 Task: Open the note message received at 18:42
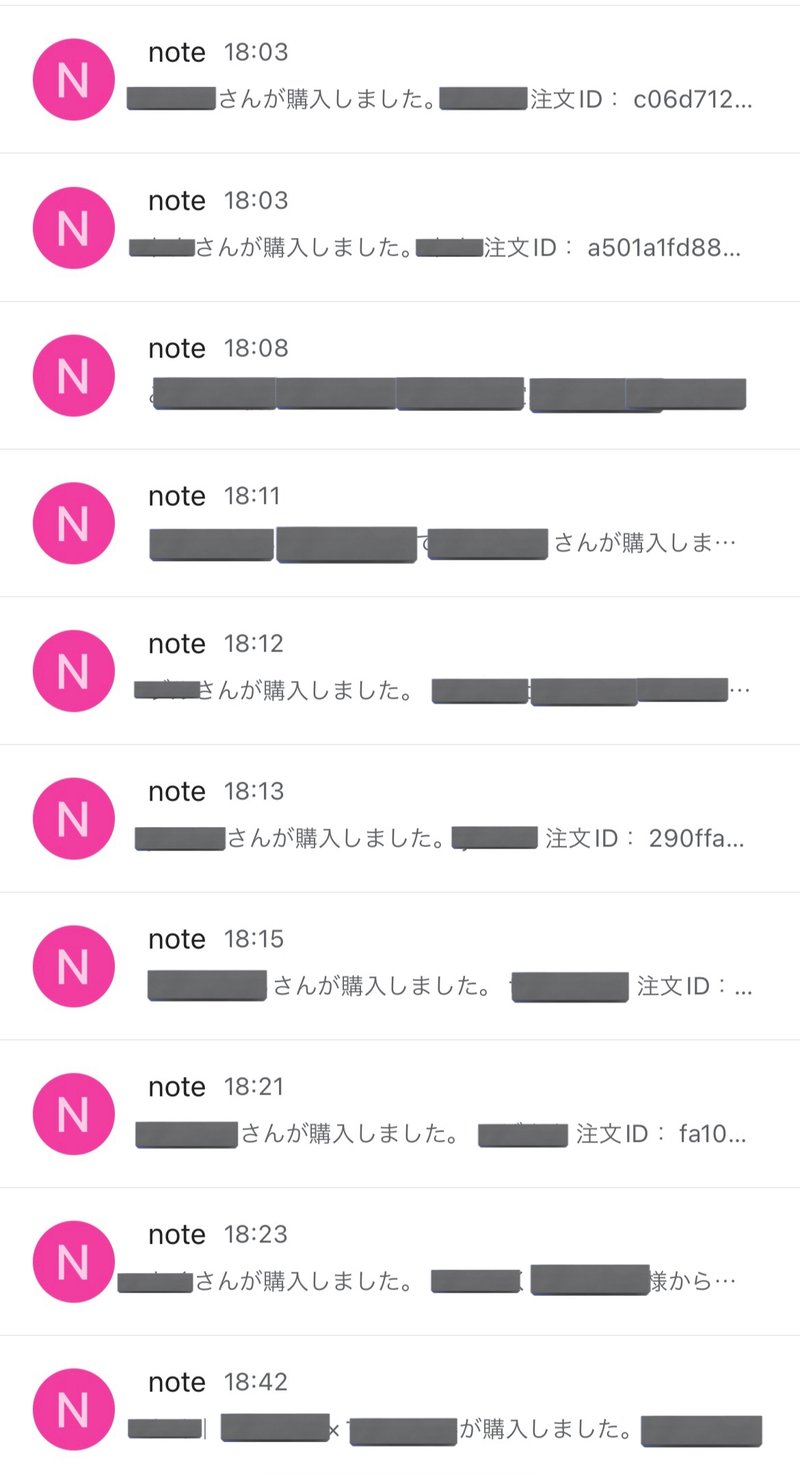click(x=400, y=1405)
